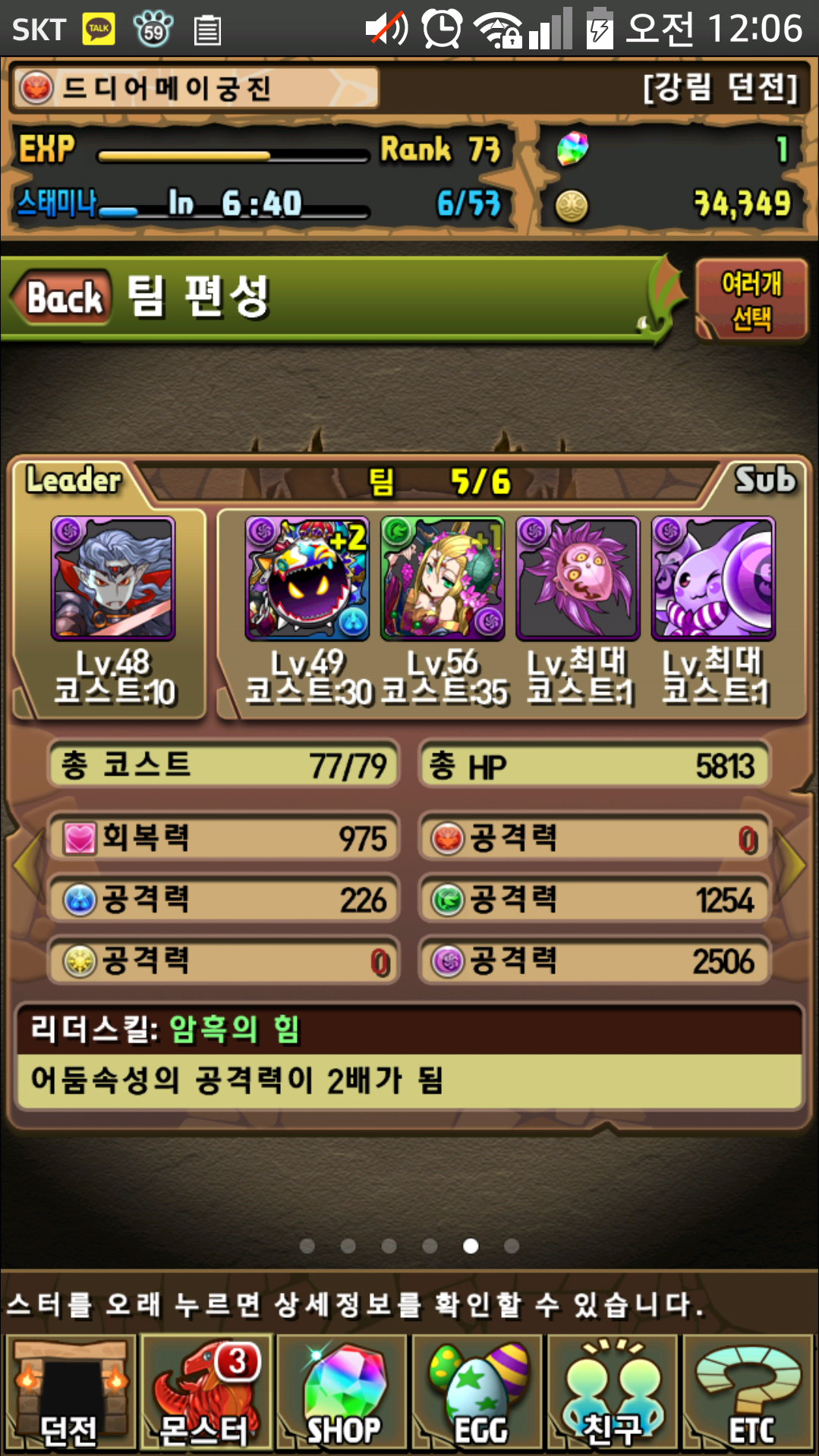
Task: Go to the previous team with left arrow
Action: pos(26,863)
